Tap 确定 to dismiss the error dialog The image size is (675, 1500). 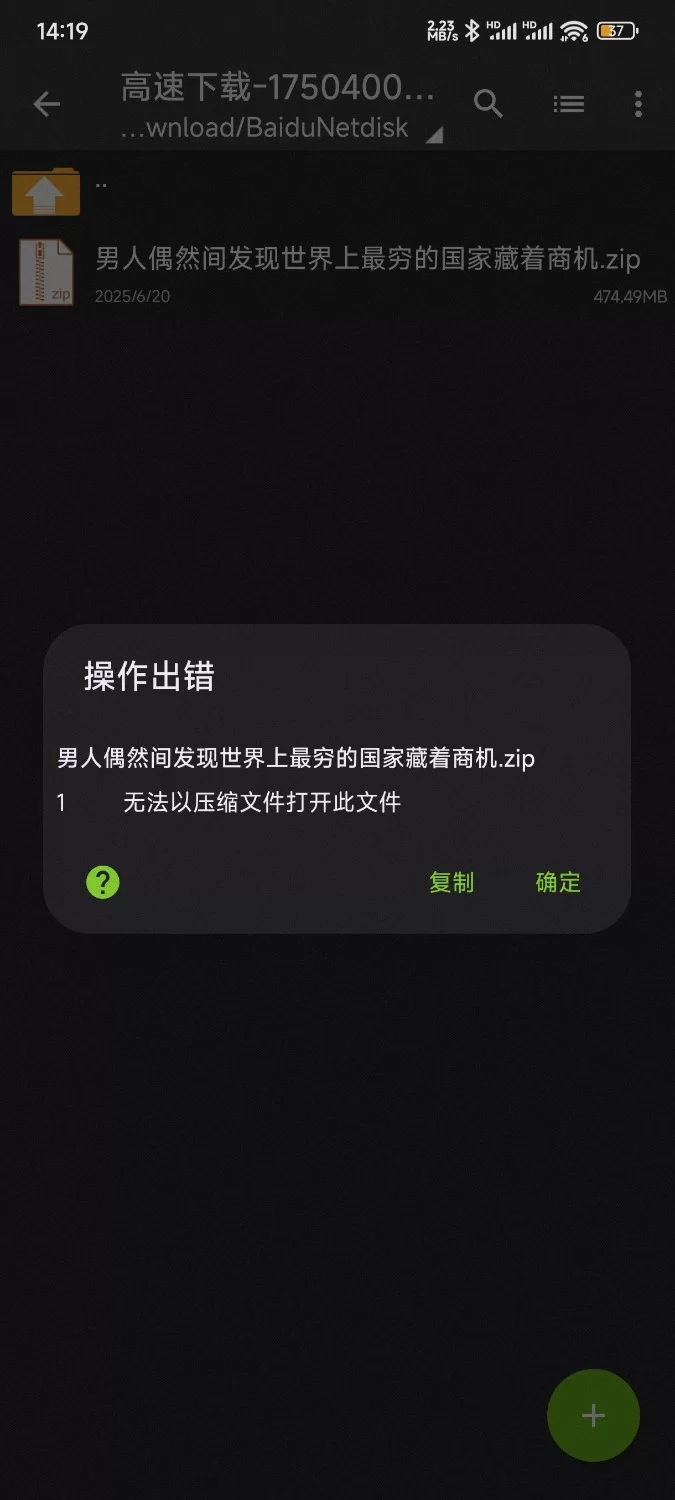pyautogui.click(x=557, y=882)
